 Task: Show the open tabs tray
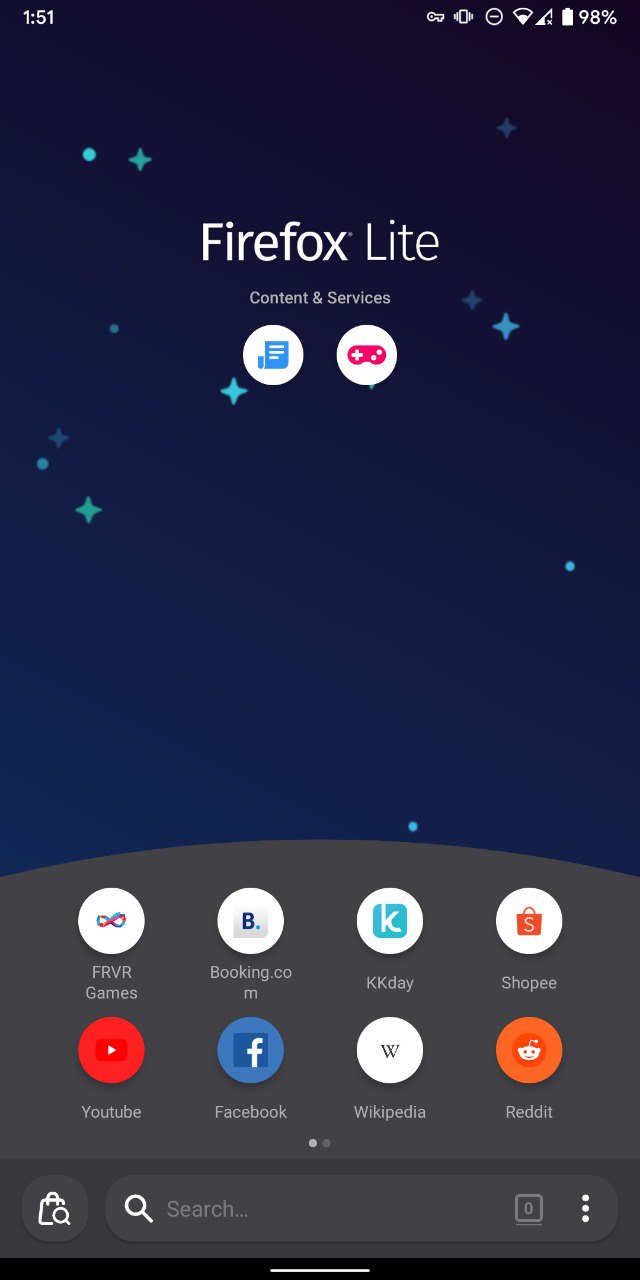[x=528, y=1209]
